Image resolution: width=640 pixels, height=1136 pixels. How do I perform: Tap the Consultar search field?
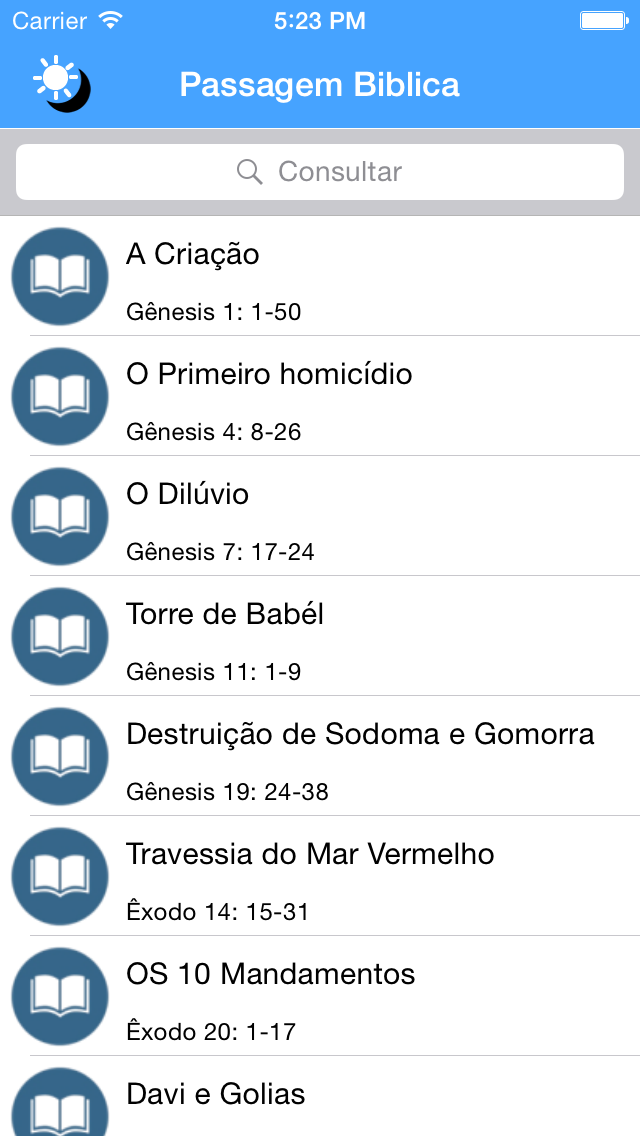coord(320,172)
